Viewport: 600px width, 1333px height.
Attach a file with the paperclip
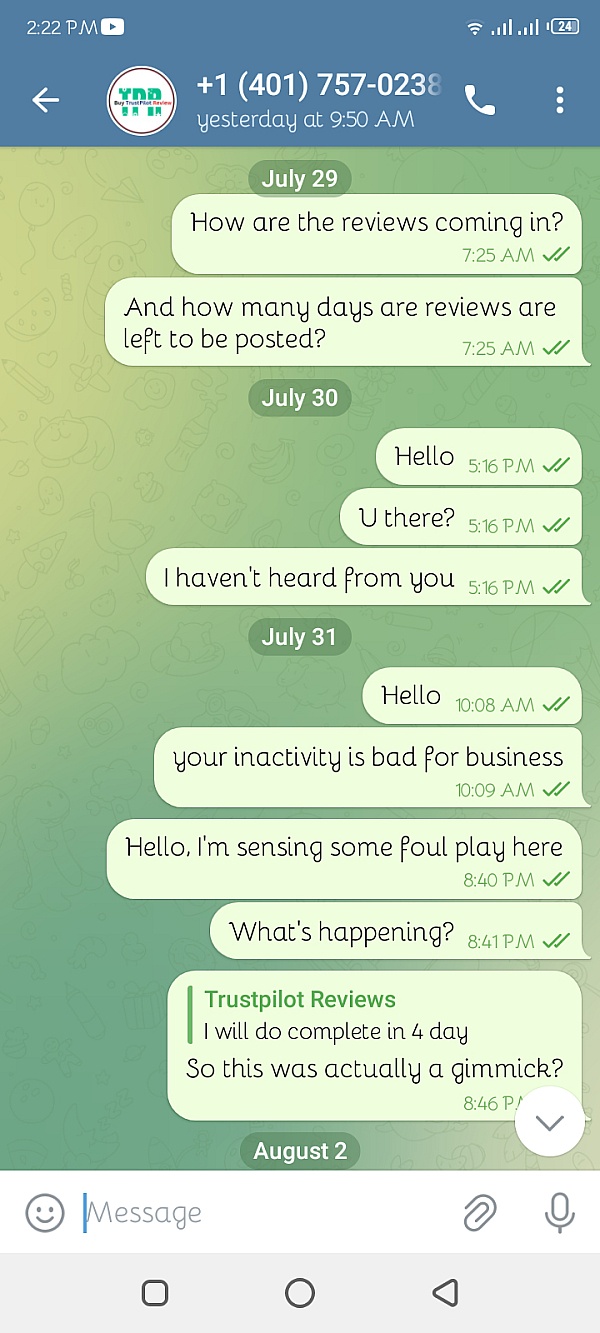[480, 1213]
